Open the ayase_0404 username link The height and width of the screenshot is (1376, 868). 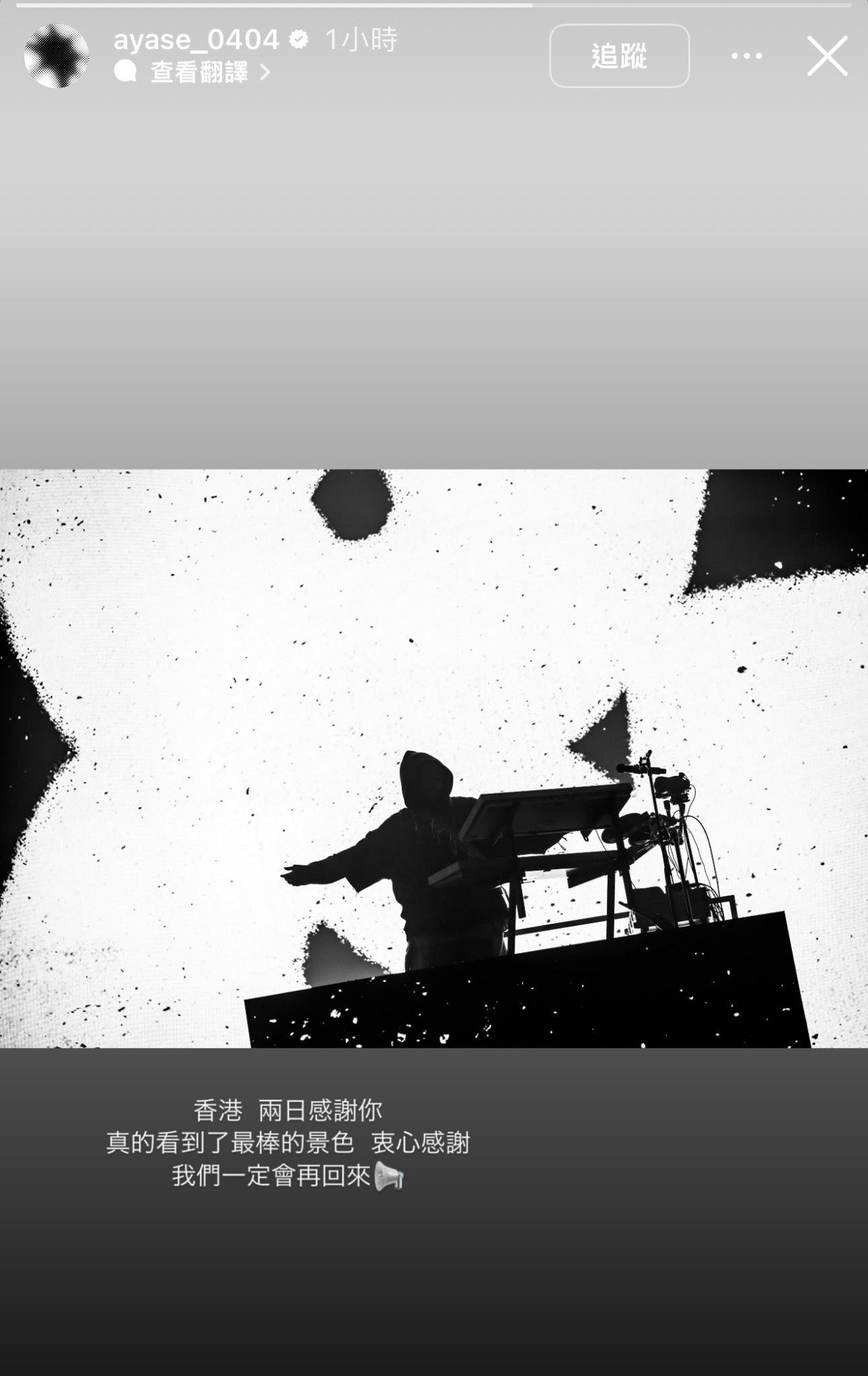pyautogui.click(x=196, y=40)
